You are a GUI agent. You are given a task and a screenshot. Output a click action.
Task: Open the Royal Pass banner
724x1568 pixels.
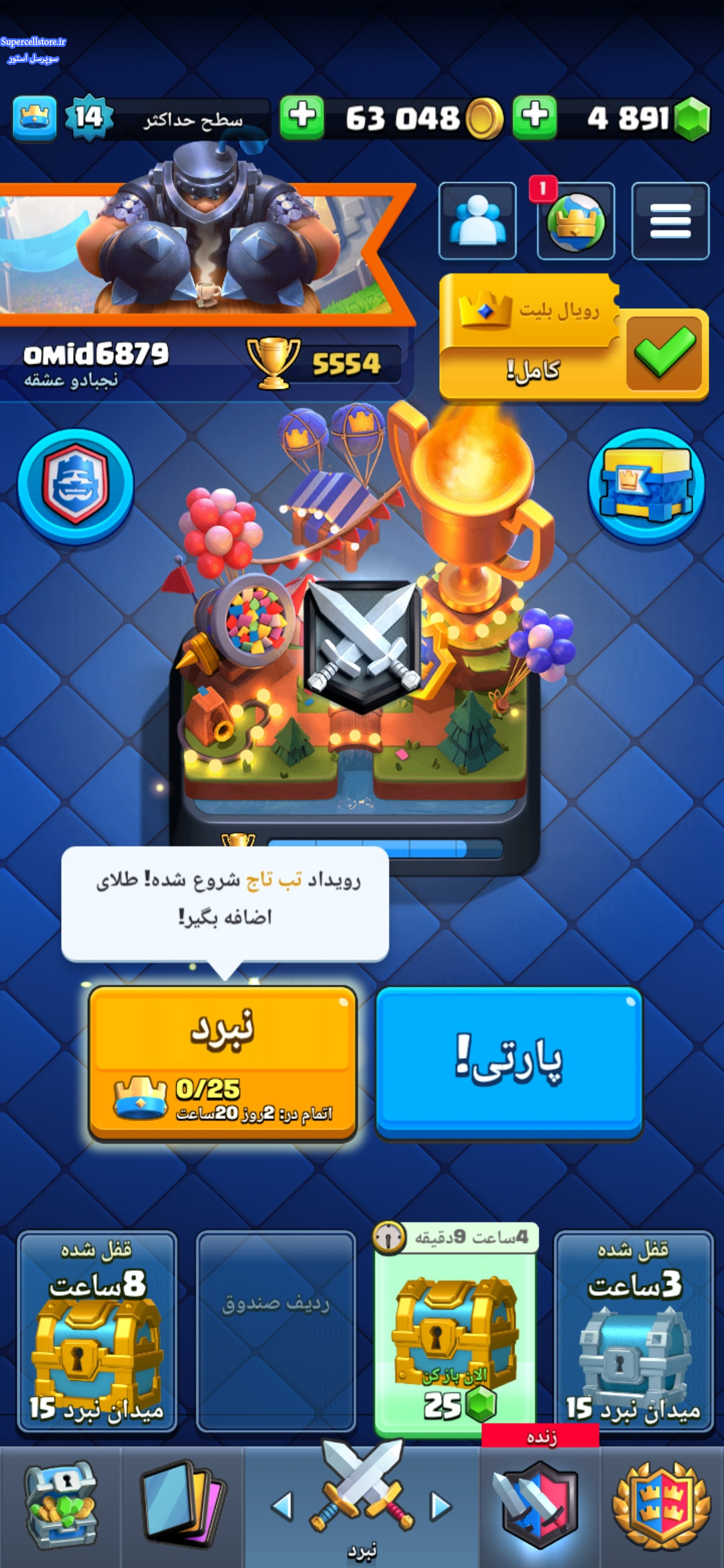(573, 338)
